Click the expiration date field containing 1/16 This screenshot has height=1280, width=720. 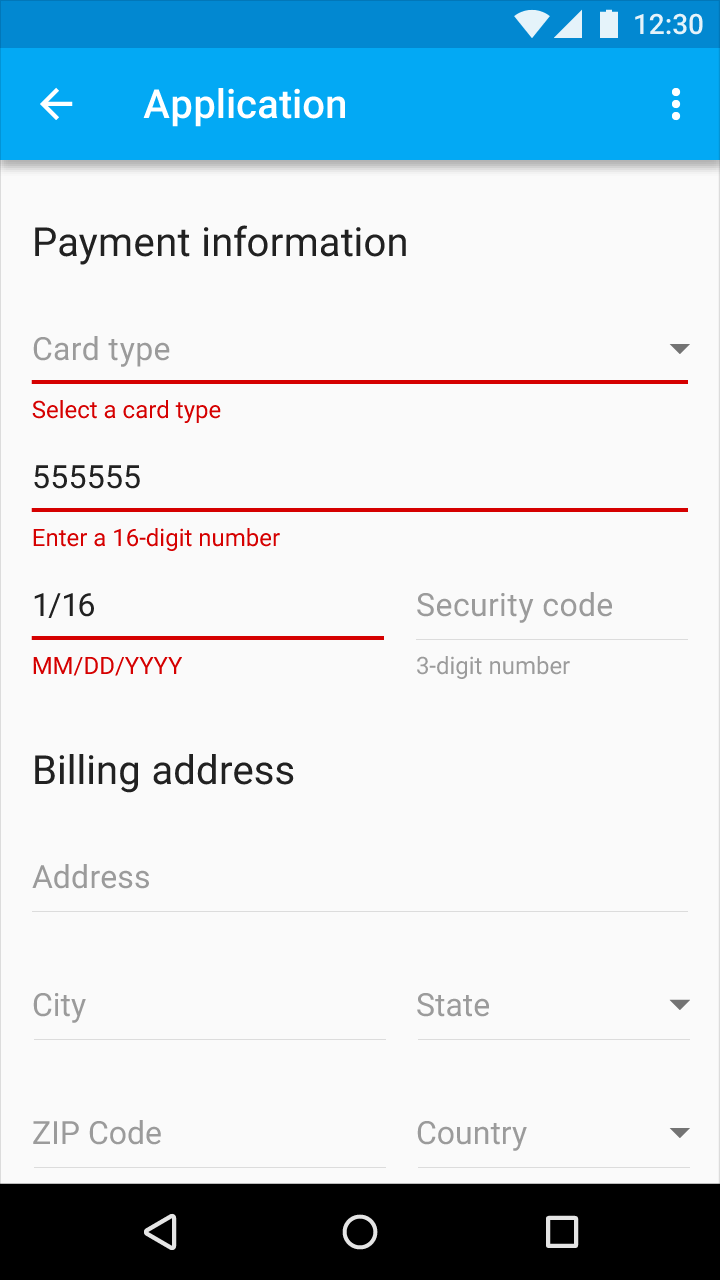[207, 604]
